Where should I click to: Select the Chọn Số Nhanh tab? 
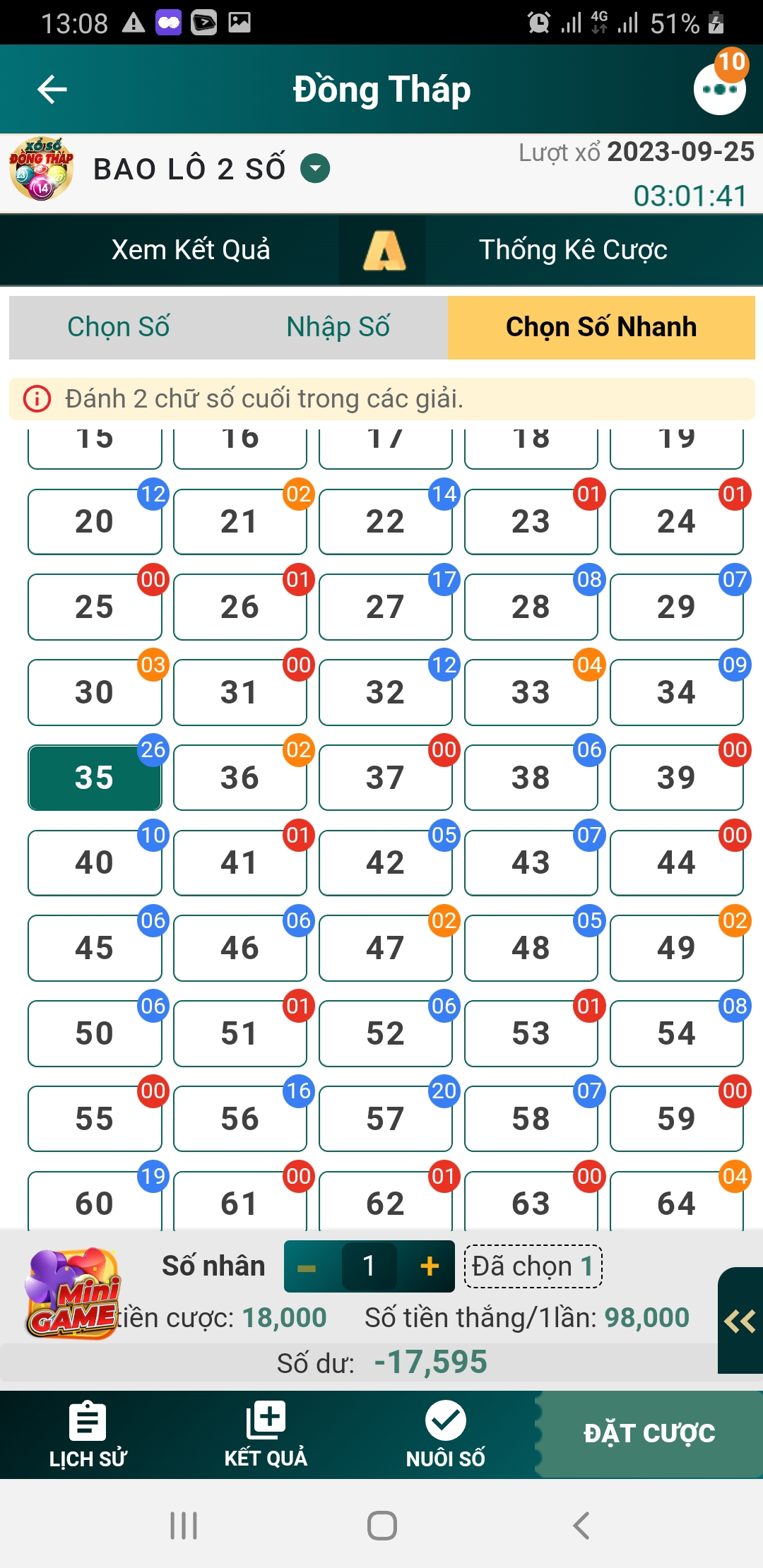(601, 327)
